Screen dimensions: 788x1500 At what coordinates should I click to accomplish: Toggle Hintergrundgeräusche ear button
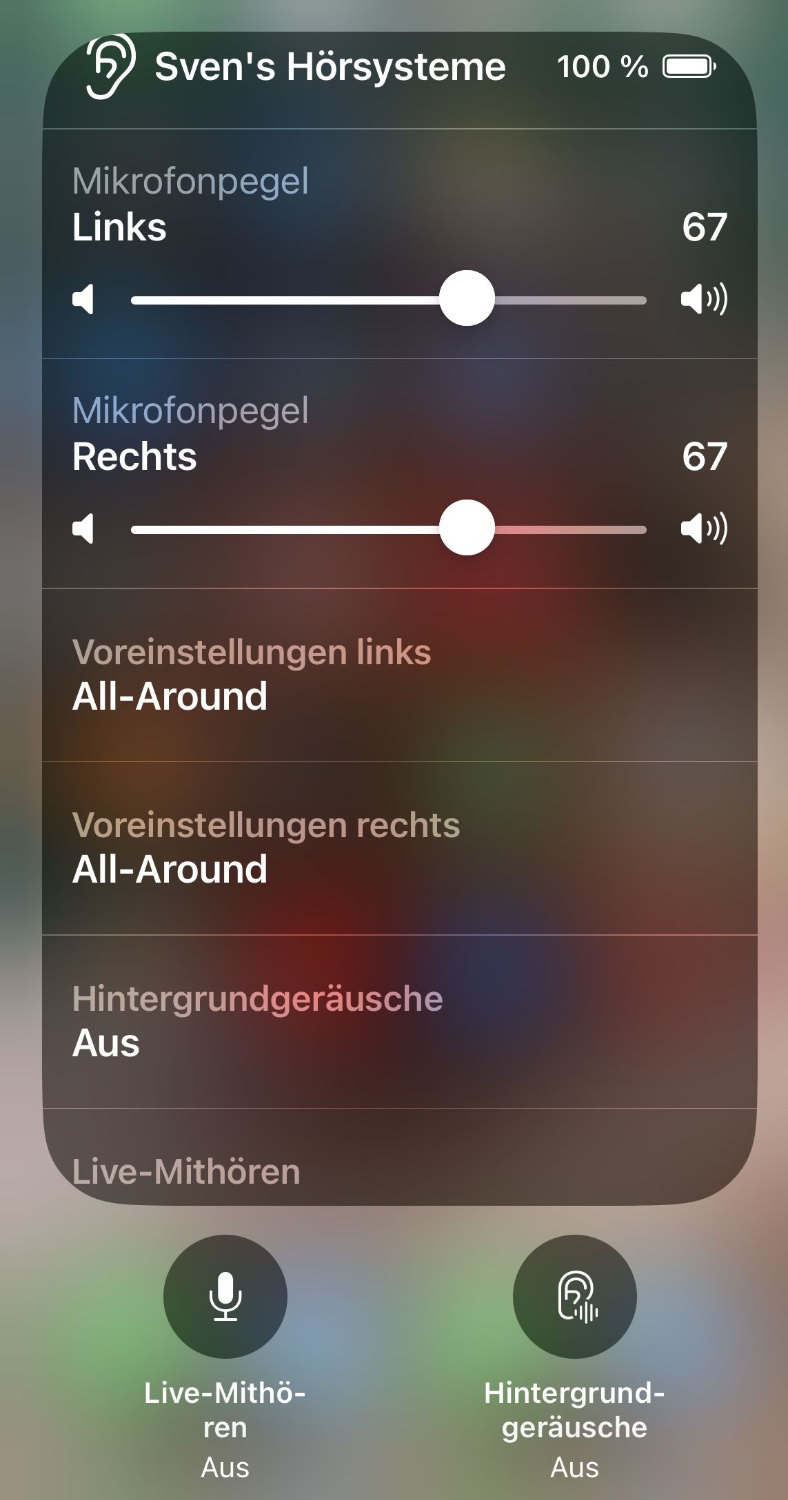tap(574, 1297)
